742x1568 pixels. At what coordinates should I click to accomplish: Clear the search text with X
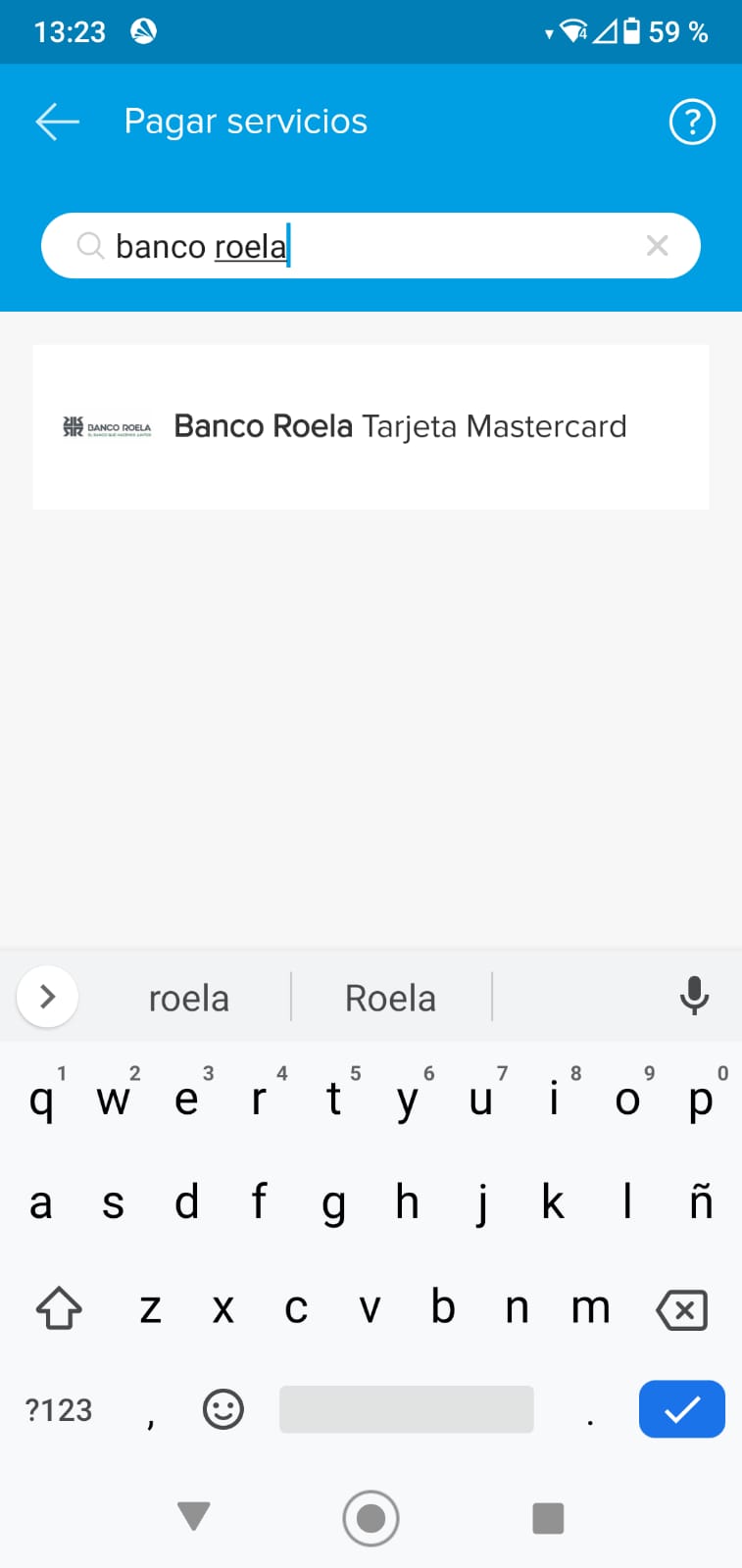[658, 246]
